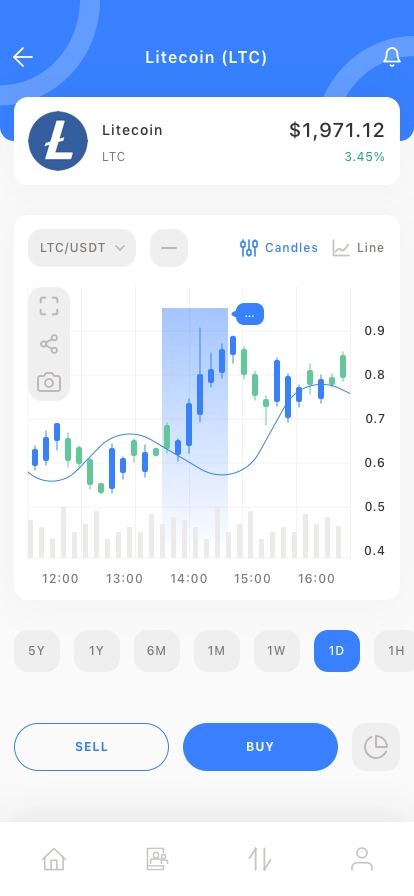Open the chart tooltip bubble with dots
The width and height of the screenshot is (414, 896).
click(249, 314)
